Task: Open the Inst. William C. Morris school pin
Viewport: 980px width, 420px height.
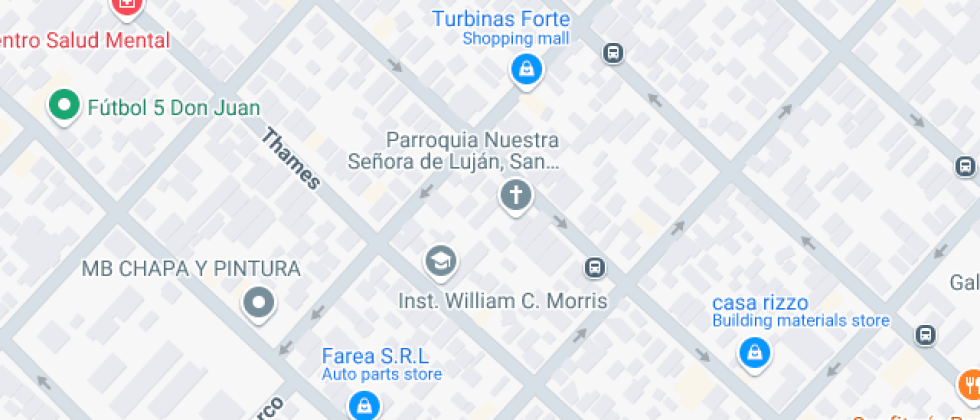Action: pos(441,262)
